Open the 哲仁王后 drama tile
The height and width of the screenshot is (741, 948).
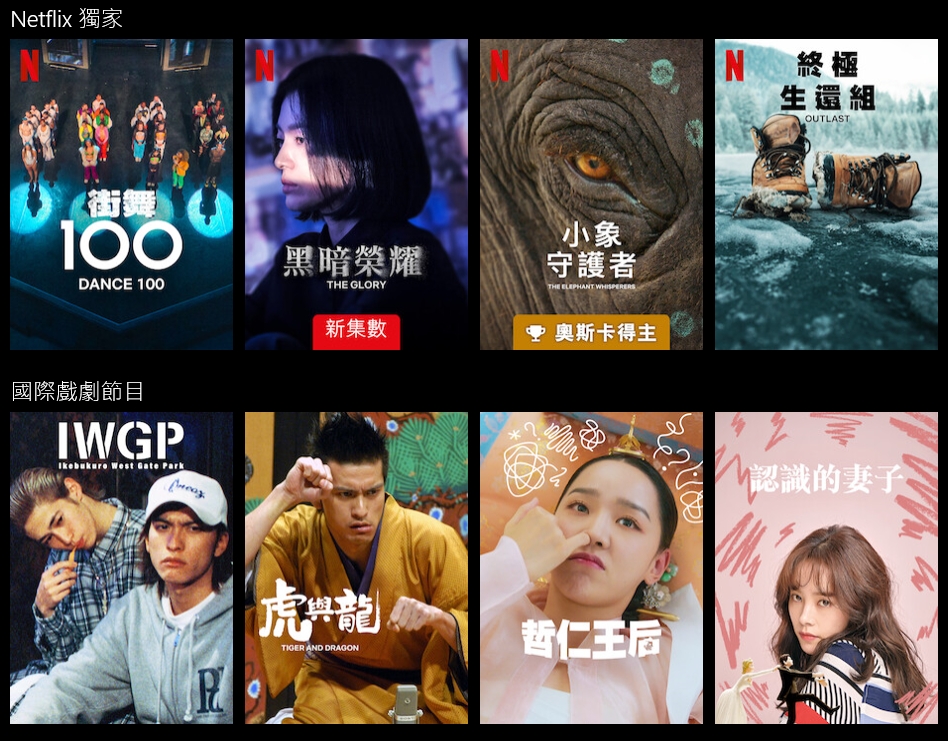pyautogui.click(x=591, y=568)
